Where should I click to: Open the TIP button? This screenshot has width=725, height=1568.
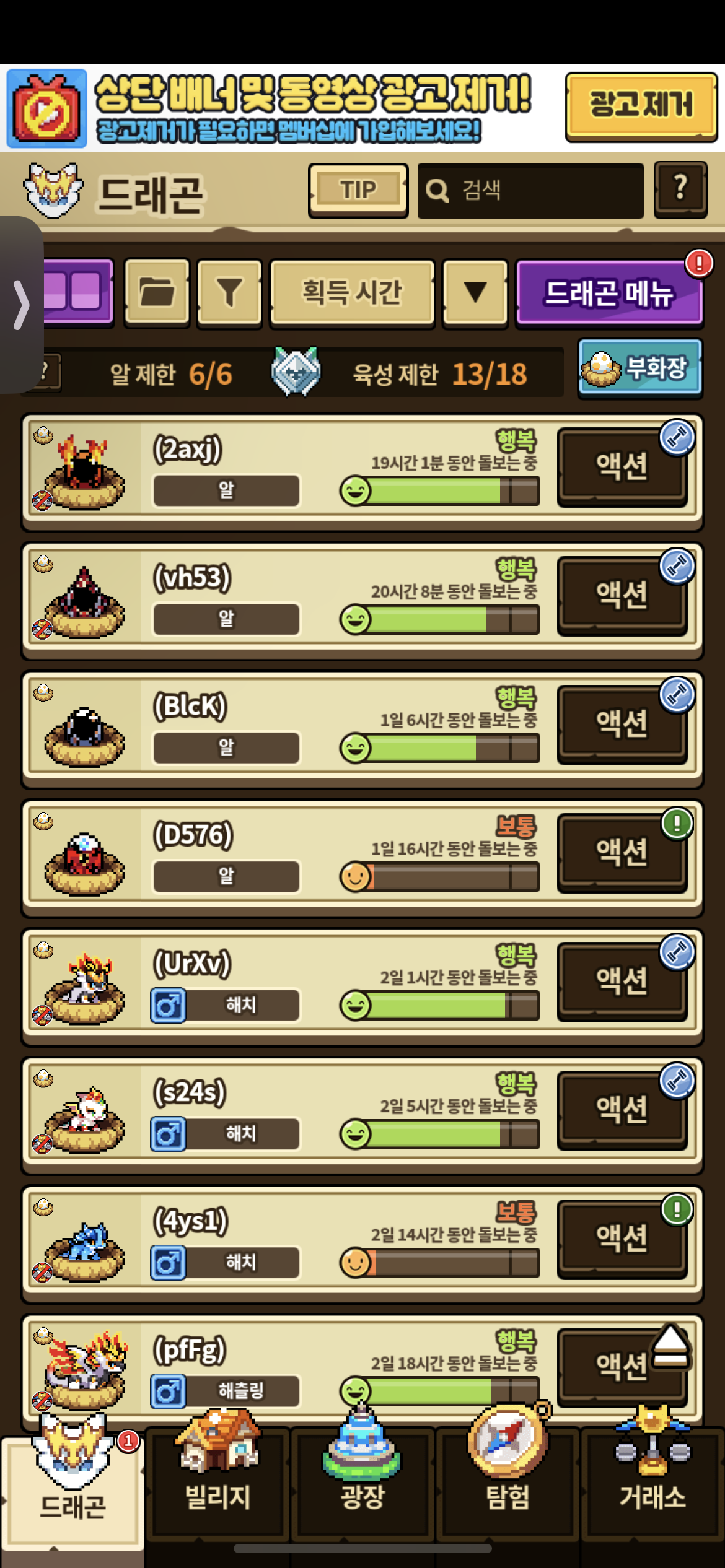(358, 190)
